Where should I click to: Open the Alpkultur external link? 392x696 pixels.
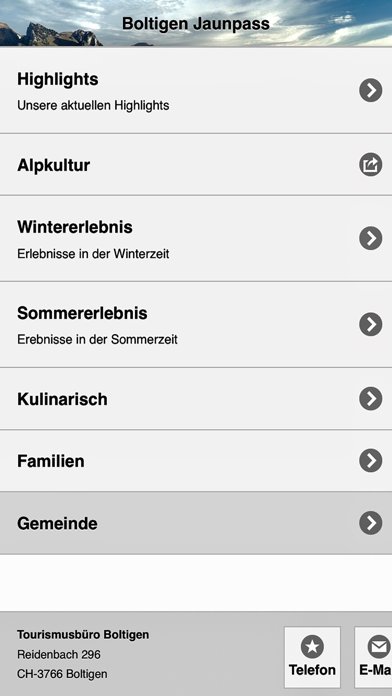196,165
